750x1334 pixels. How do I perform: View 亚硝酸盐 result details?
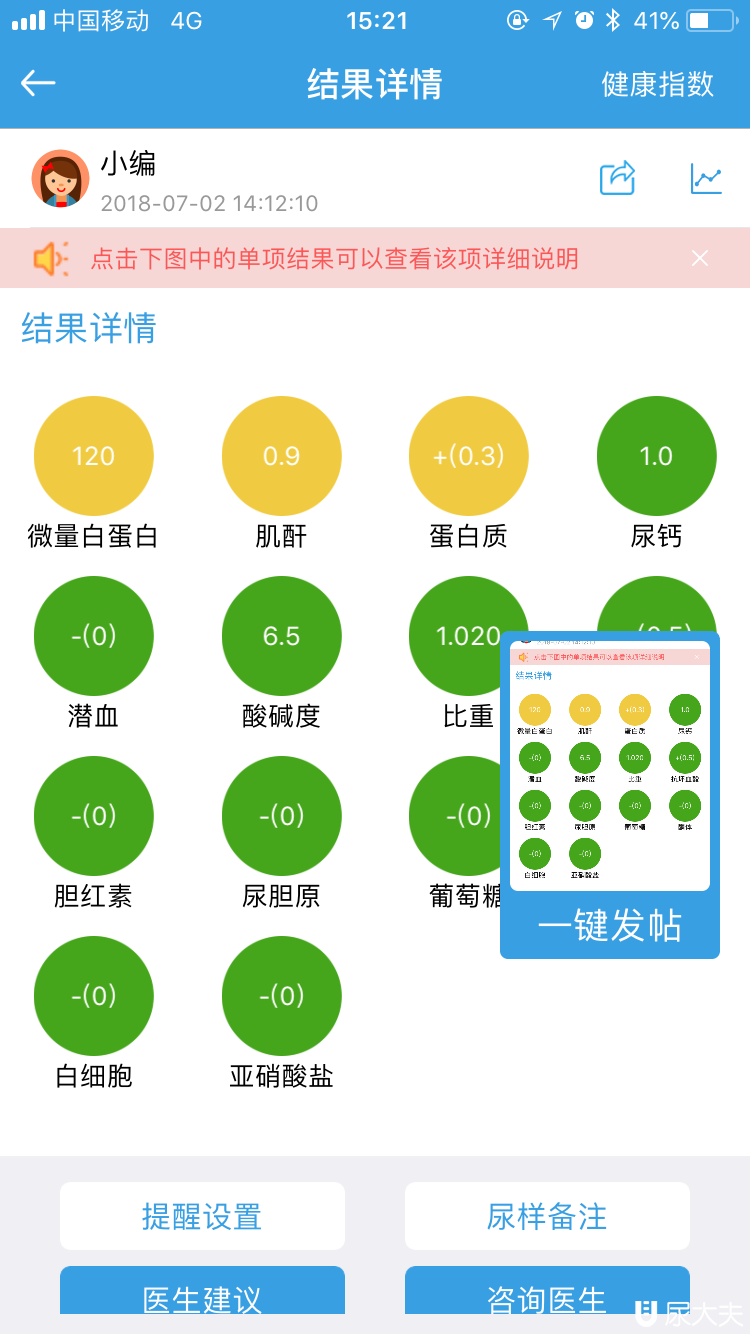click(x=281, y=996)
